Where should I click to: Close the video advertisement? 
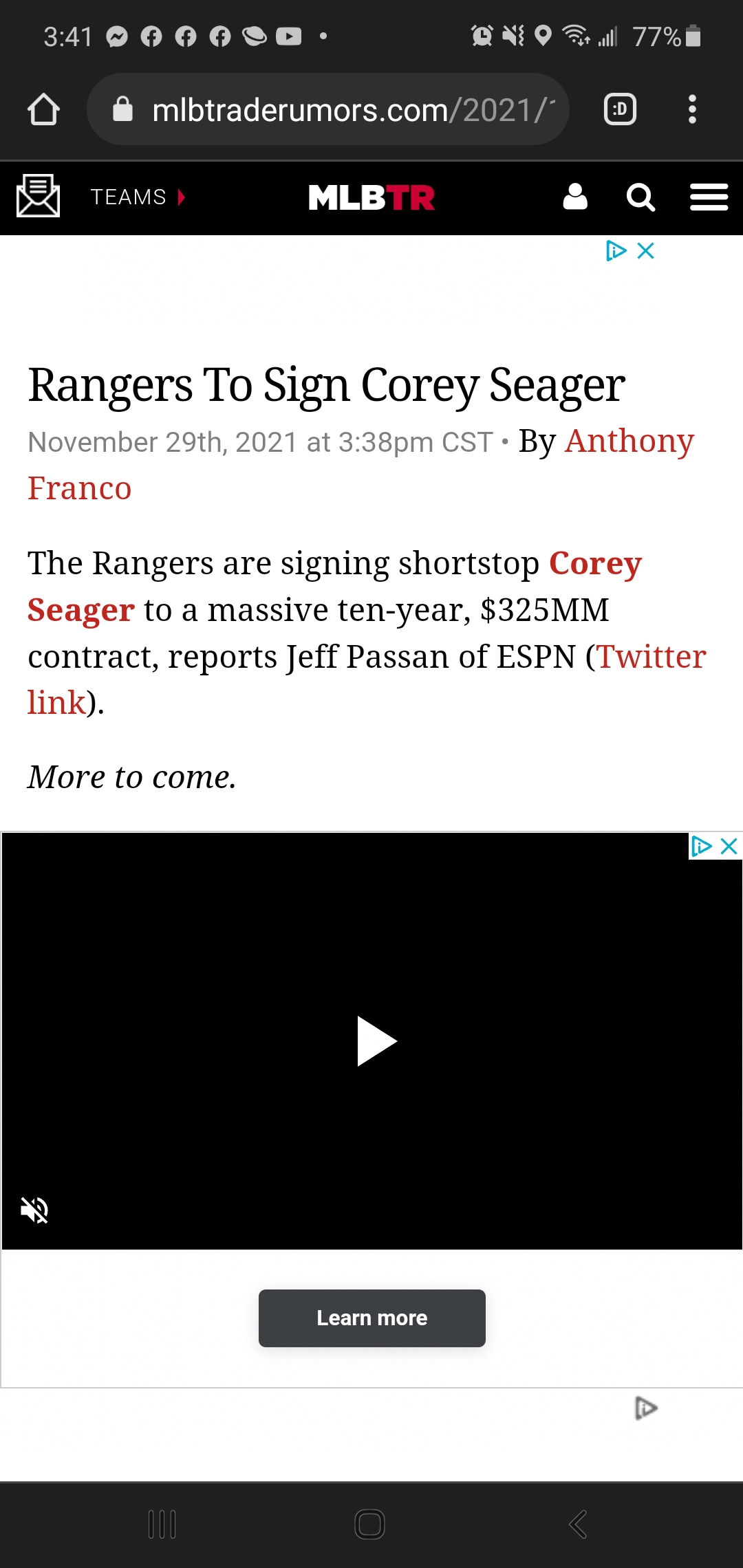tap(729, 846)
